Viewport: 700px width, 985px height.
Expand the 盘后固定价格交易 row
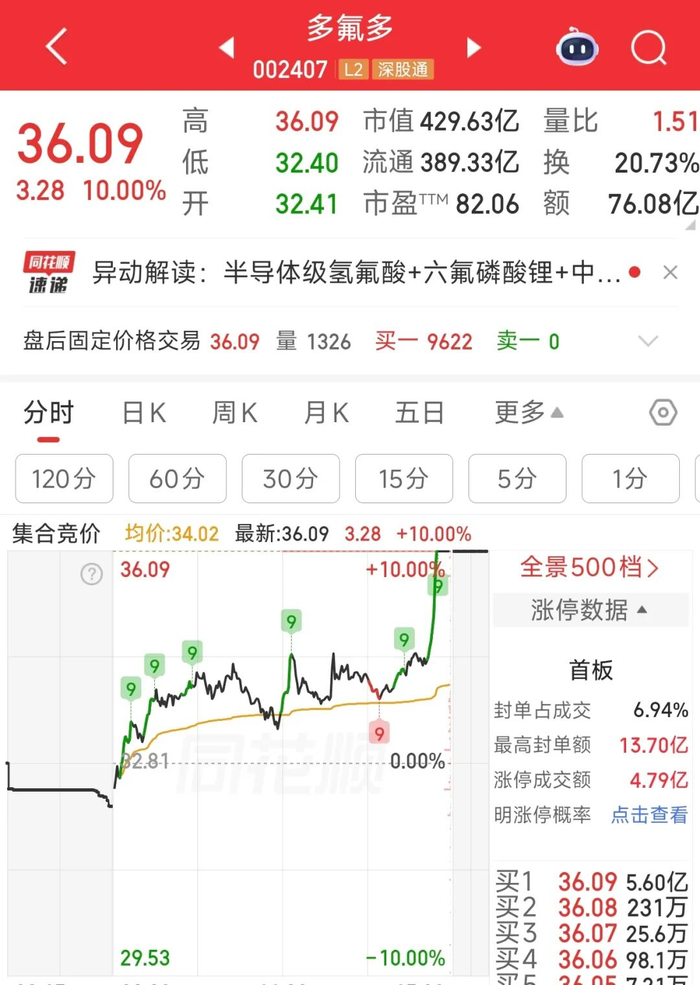pyautogui.click(x=648, y=341)
